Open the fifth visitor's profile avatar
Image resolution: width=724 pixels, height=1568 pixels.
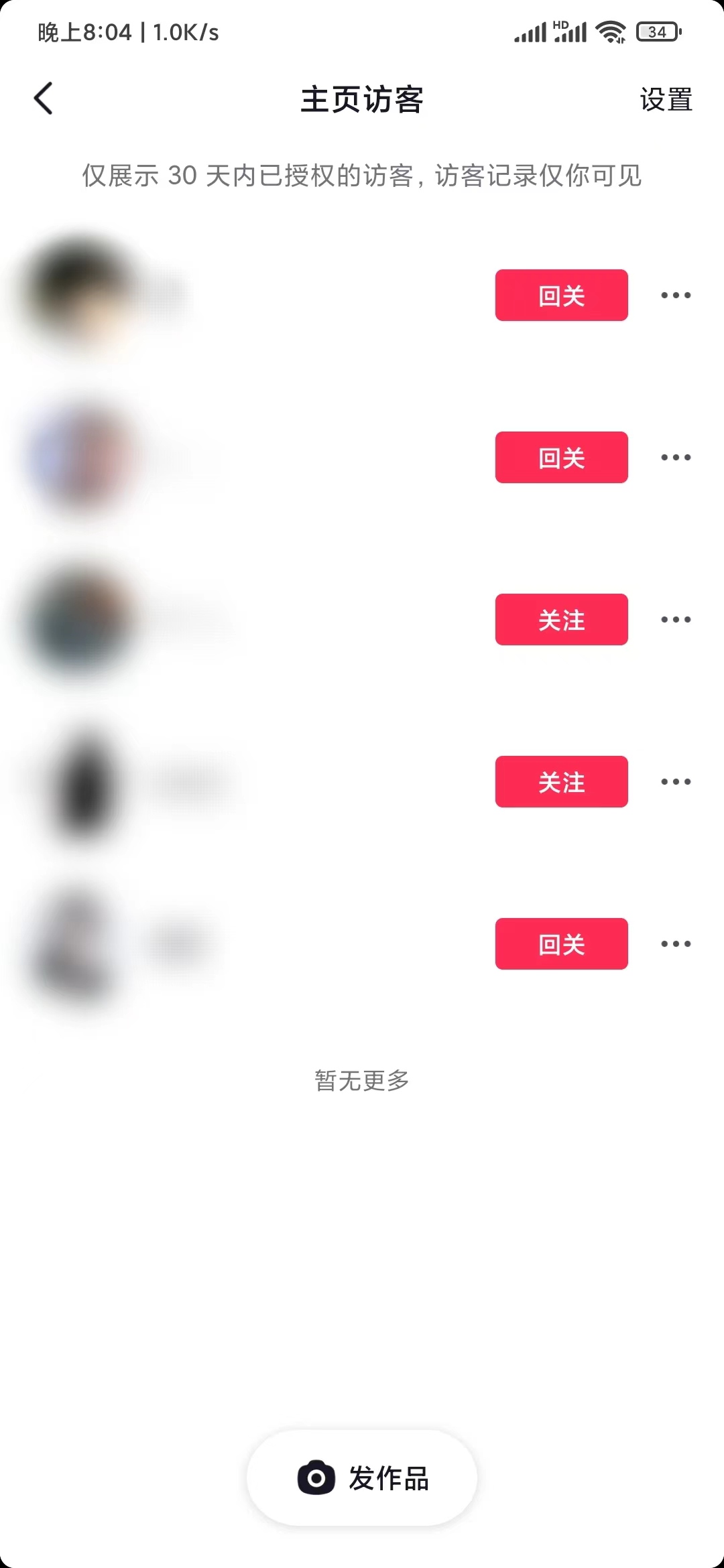point(74,943)
